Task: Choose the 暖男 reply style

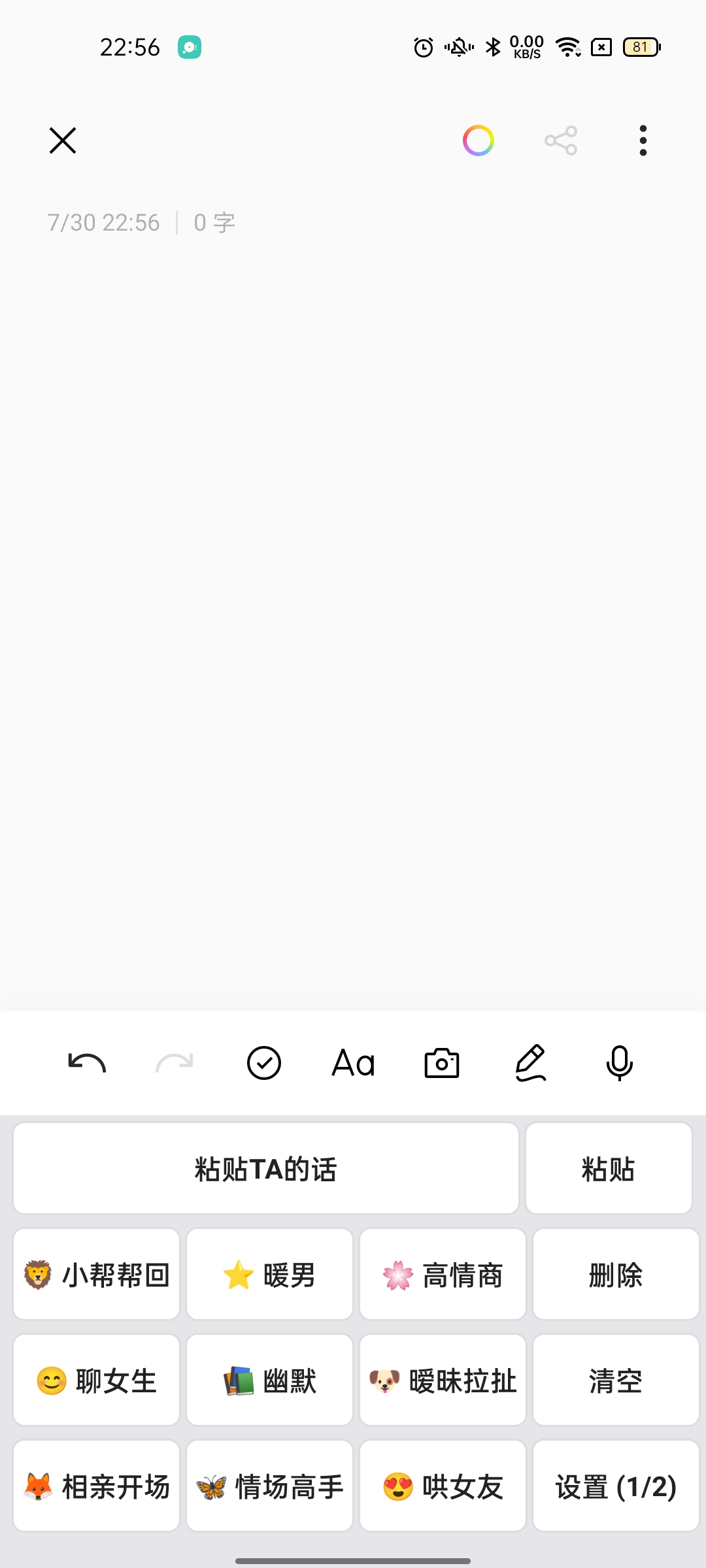Action: (x=269, y=1274)
